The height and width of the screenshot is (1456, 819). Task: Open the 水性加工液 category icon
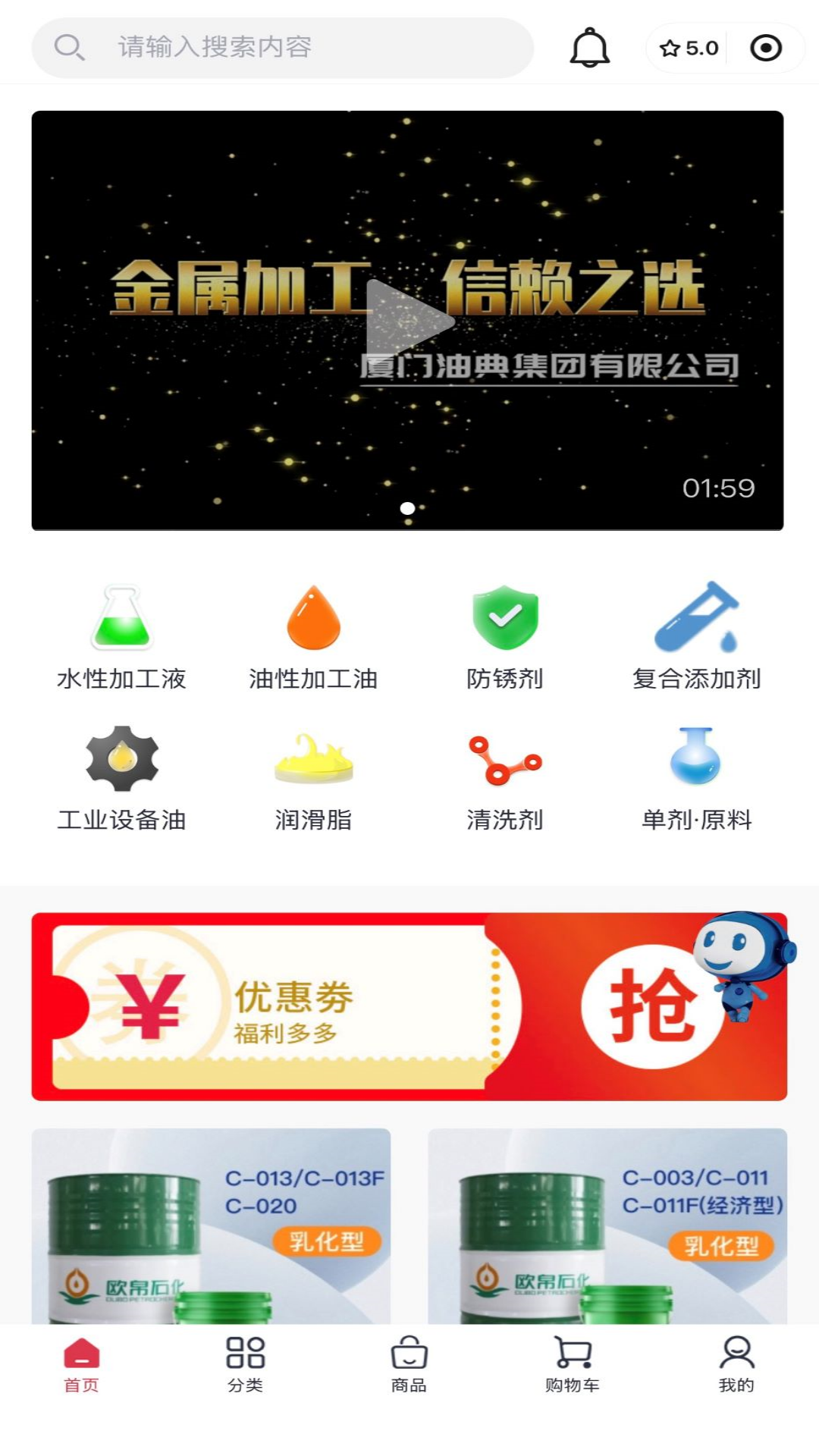point(122,635)
